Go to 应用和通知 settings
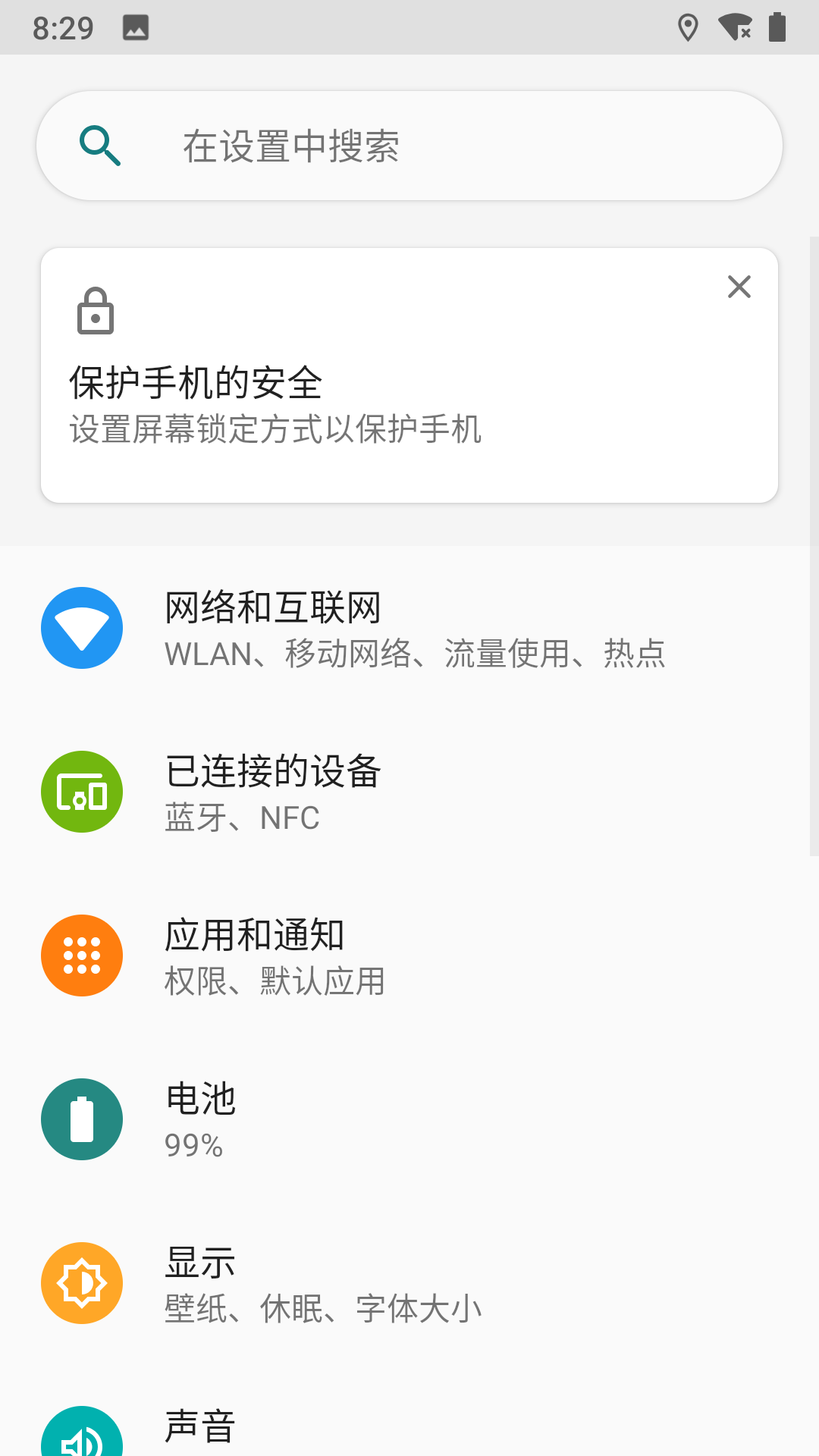This screenshot has height=1456, width=819. click(x=409, y=956)
